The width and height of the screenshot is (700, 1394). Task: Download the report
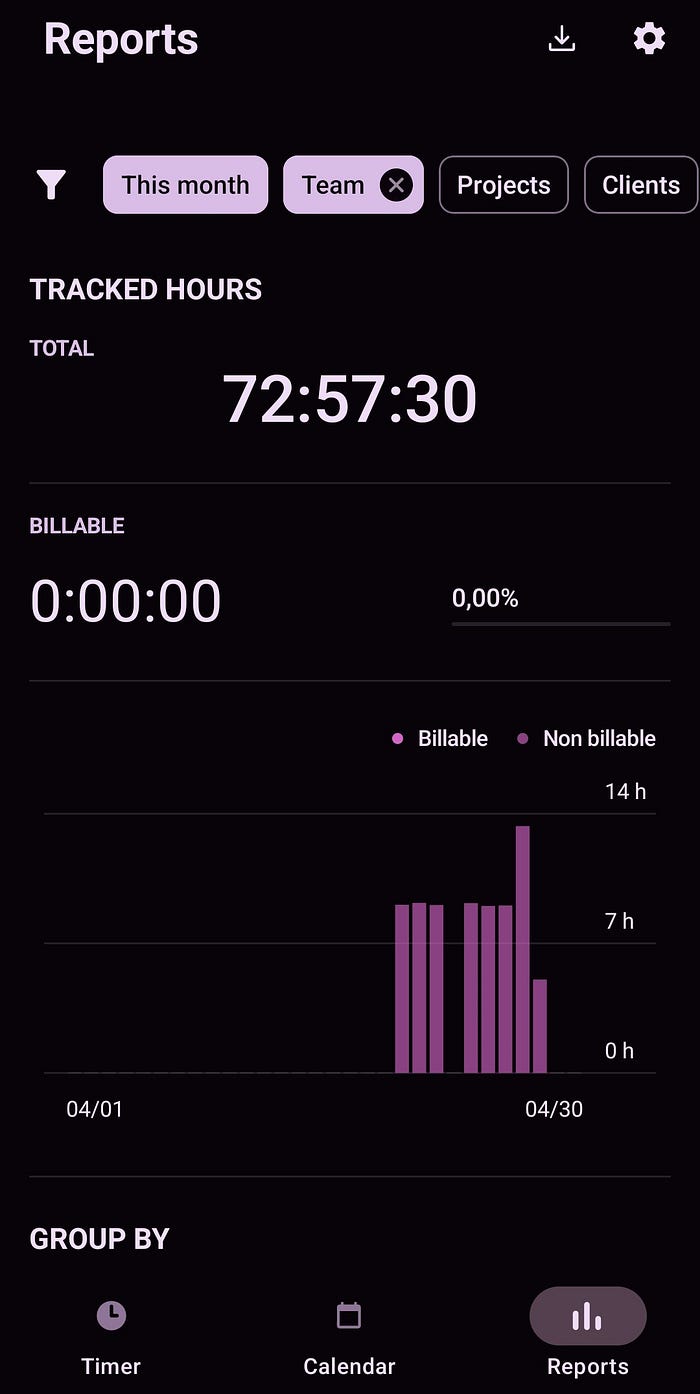pos(562,39)
